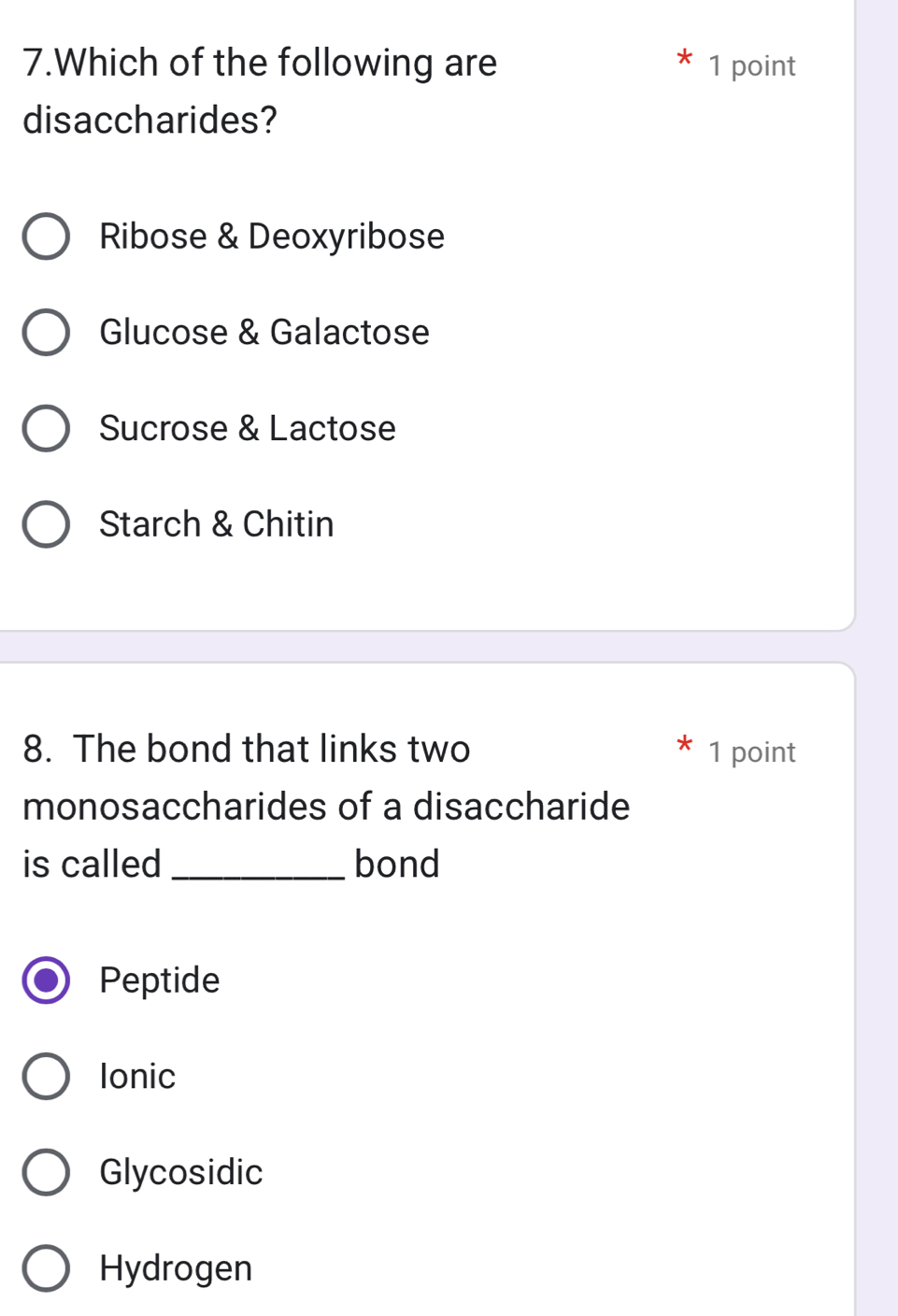Screen dimensions: 898x1316
Task: Click the Hydrogen text label
Action: (176, 1268)
